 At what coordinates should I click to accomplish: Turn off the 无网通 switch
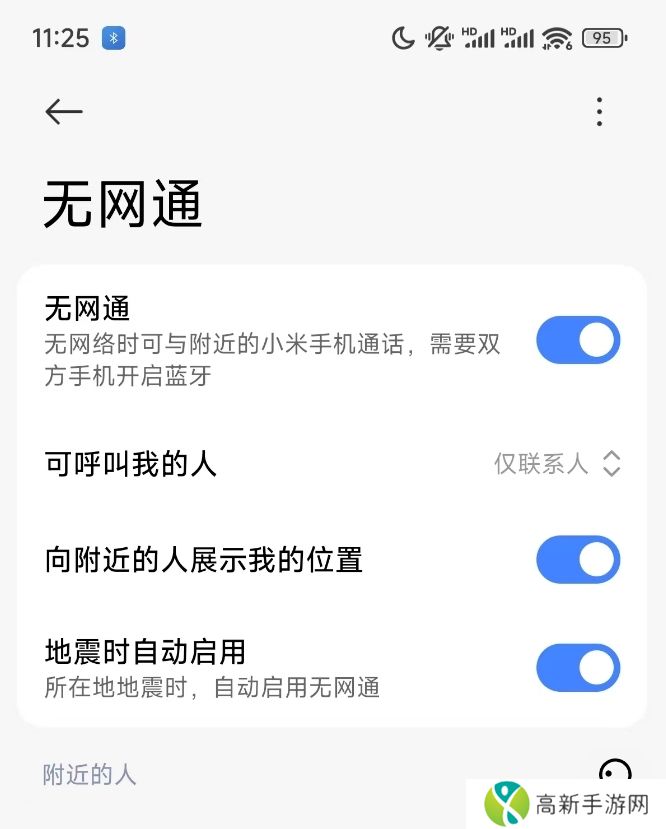click(578, 340)
